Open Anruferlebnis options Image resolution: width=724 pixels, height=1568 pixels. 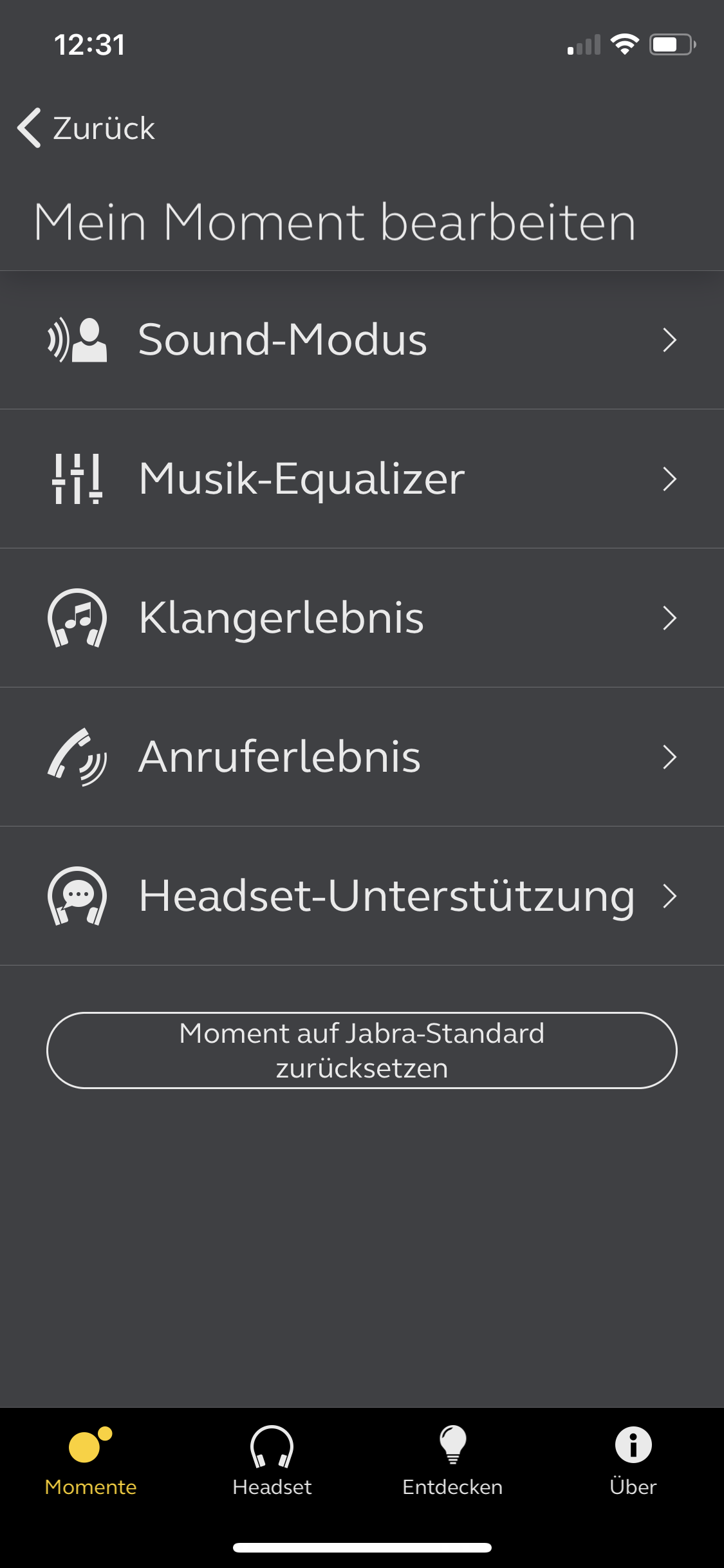(x=362, y=757)
